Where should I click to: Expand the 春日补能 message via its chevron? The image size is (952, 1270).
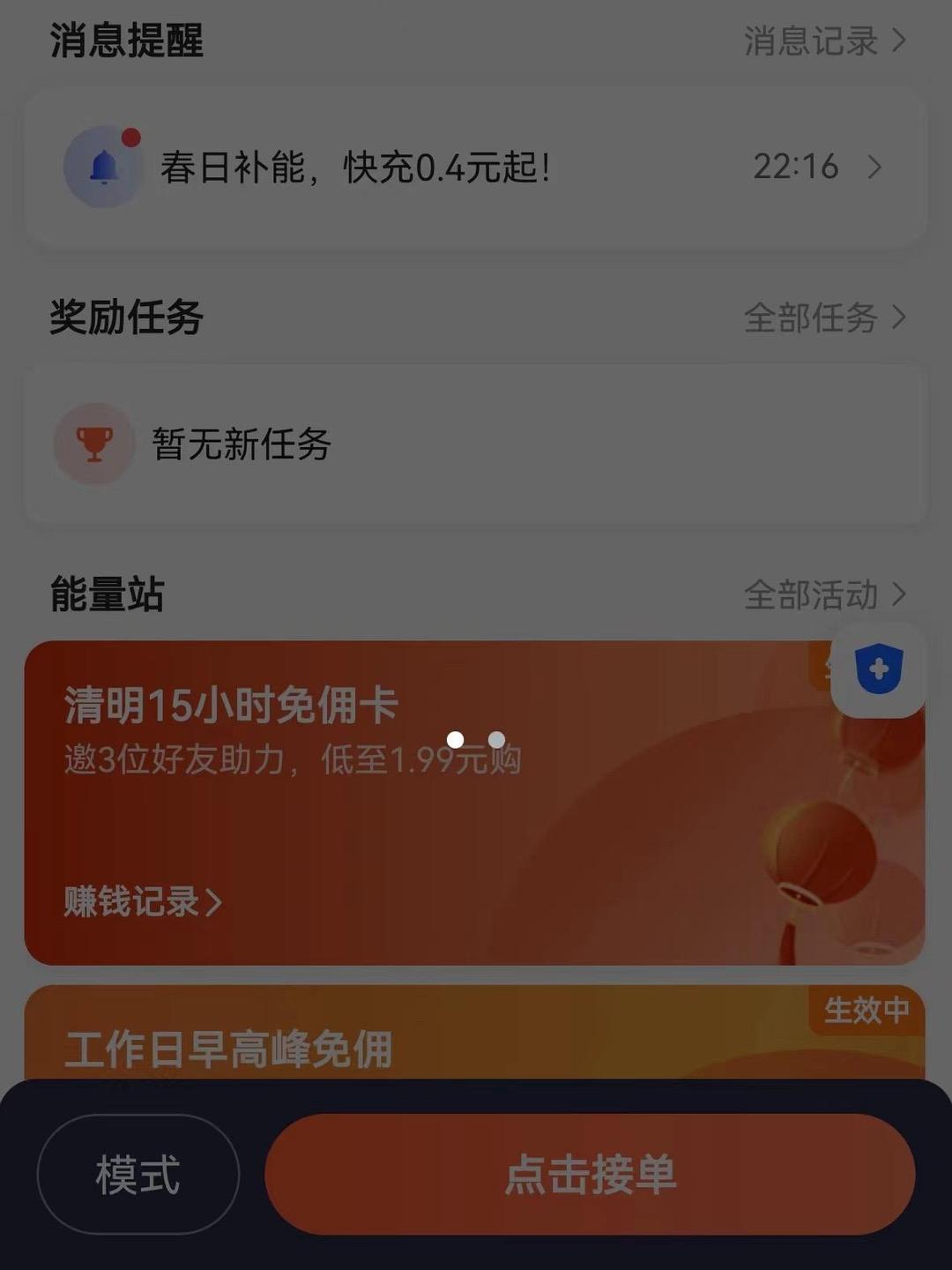tap(876, 168)
